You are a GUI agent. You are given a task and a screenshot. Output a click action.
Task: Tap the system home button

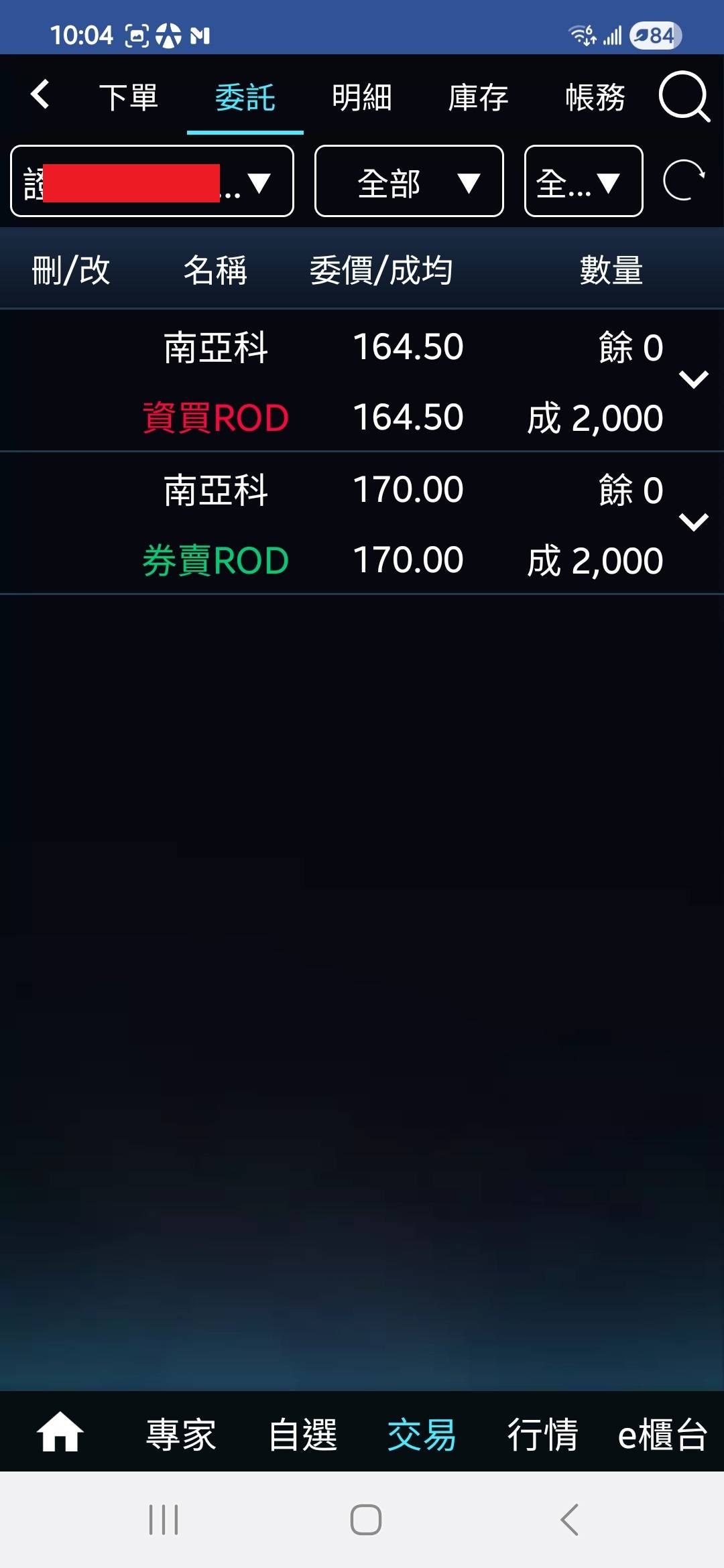[366, 1520]
